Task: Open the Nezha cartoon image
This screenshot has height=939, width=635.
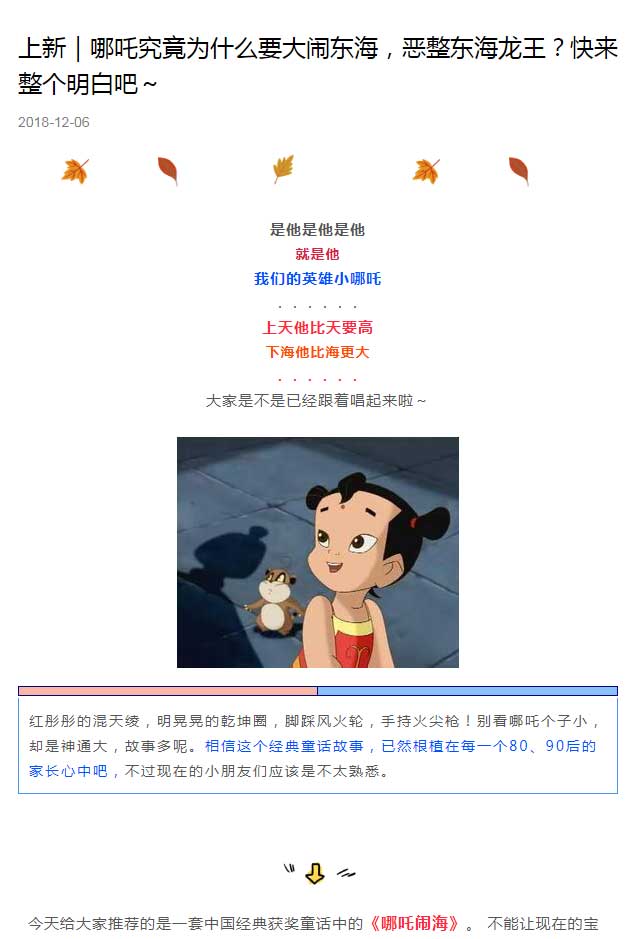Action: click(317, 551)
